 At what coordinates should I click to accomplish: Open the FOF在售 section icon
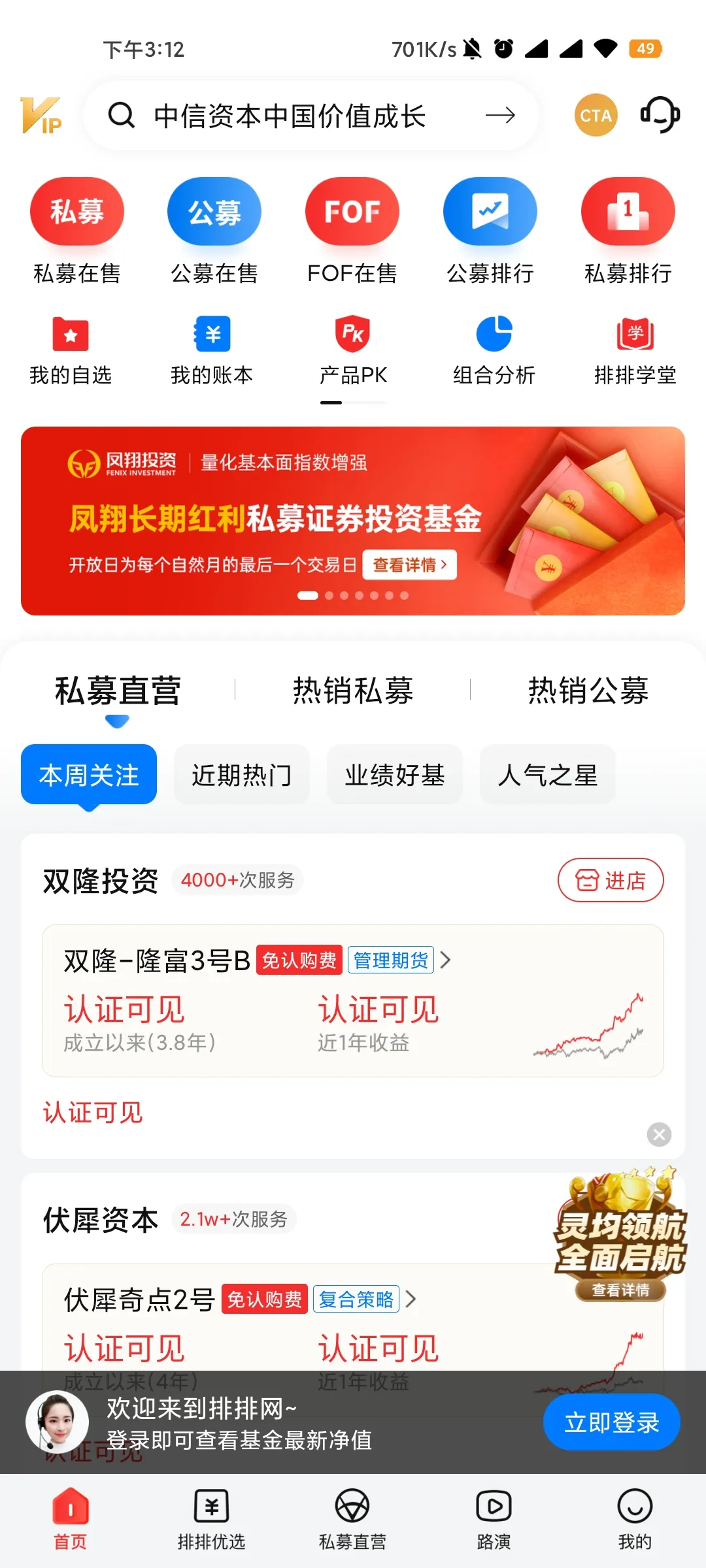click(x=351, y=210)
